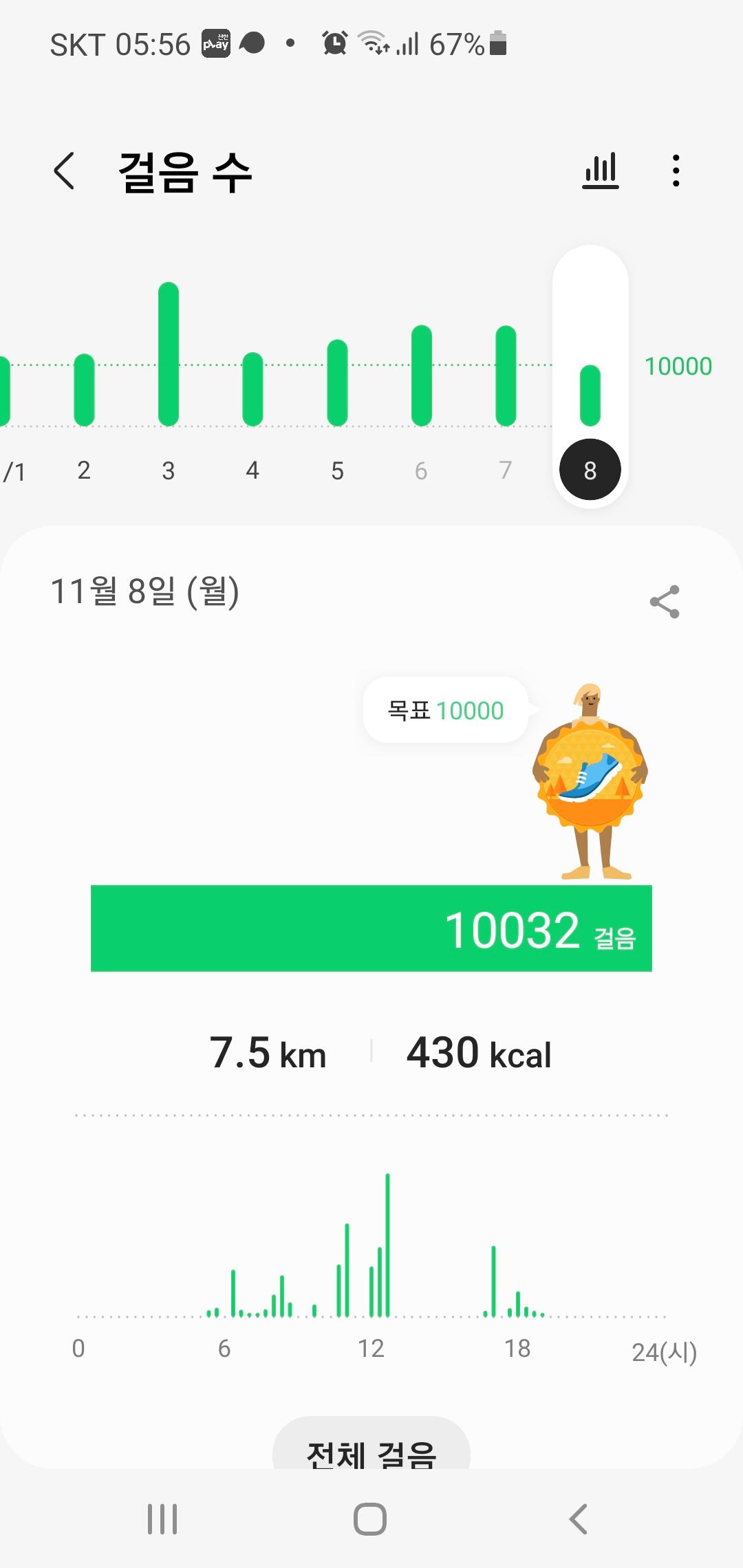This screenshot has height=1568, width=743.
Task: Go to the home screen
Action: tap(370, 1519)
